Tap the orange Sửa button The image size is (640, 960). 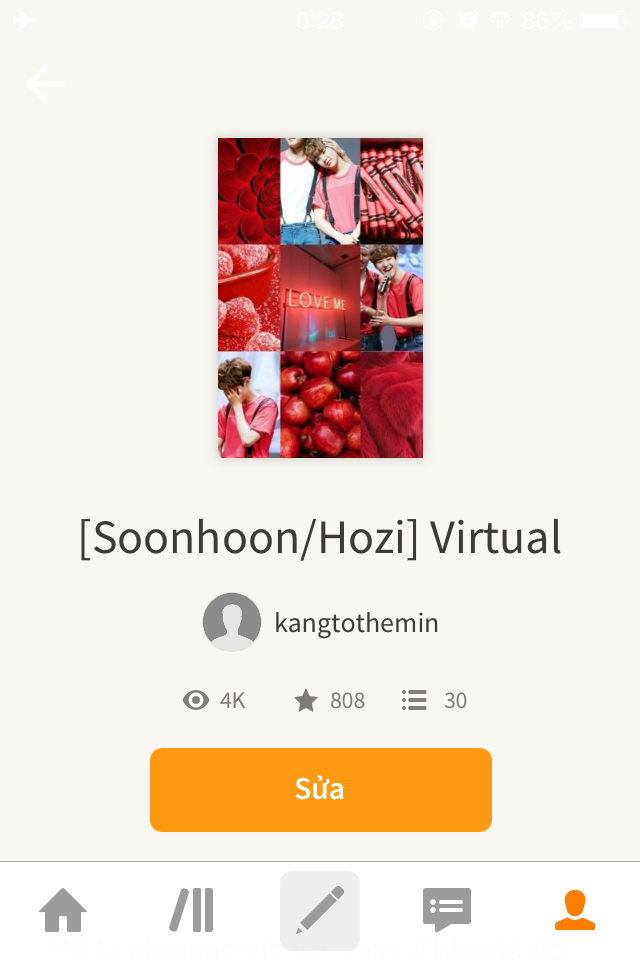click(320, 789)
